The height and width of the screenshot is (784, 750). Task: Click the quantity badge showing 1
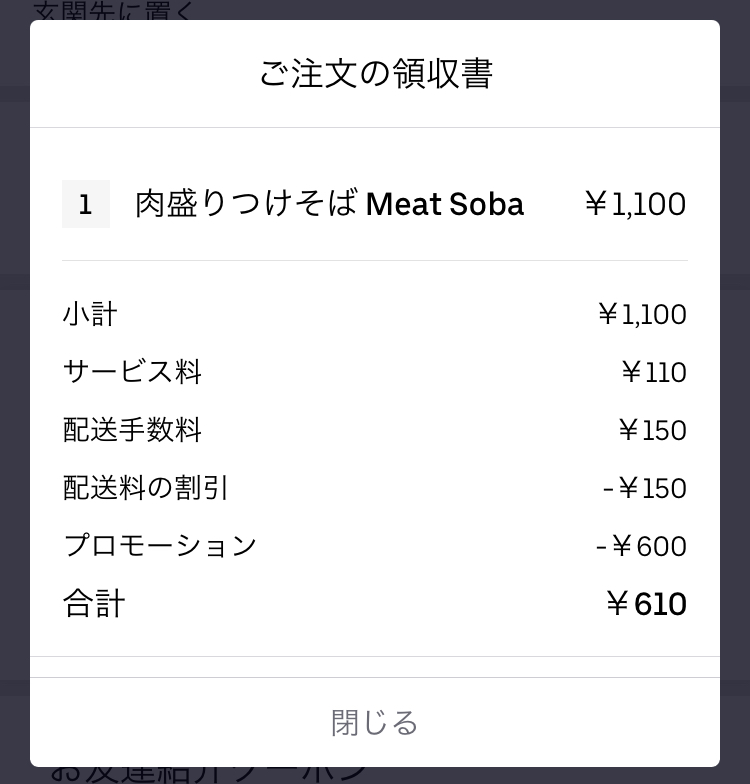(x=86, y=204)
